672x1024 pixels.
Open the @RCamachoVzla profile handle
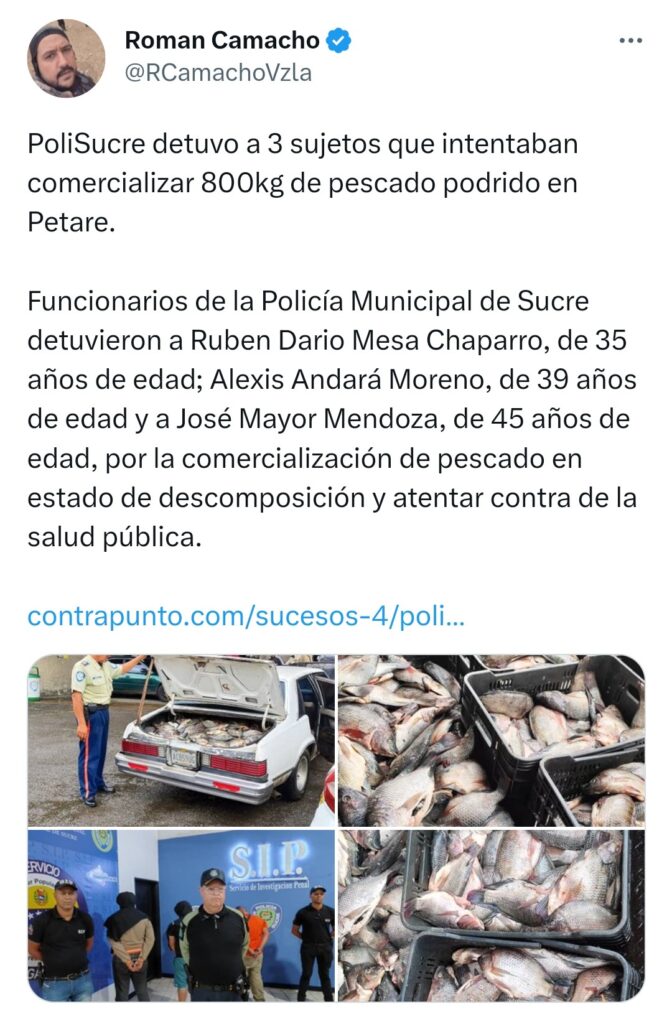218,73
